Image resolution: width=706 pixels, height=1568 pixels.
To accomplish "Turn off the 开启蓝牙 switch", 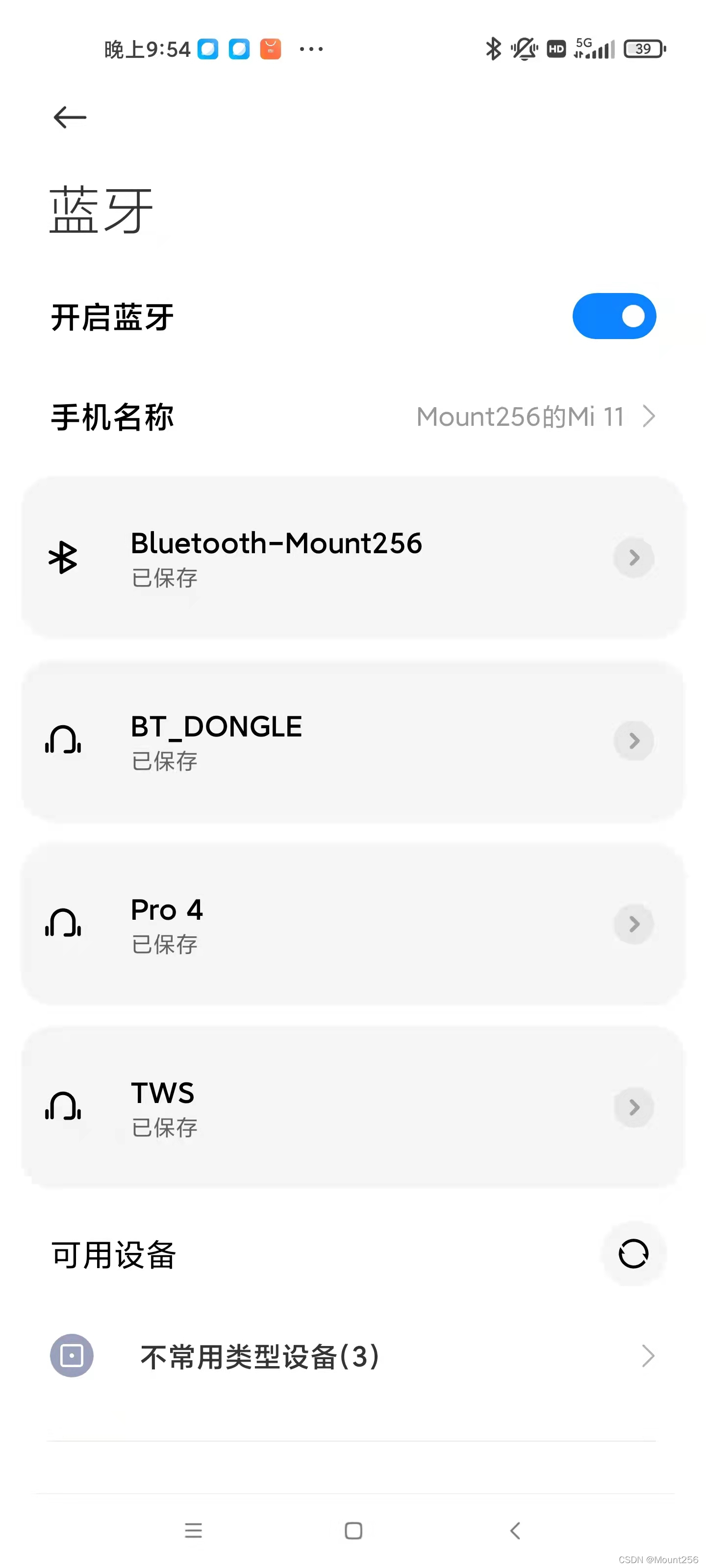I will [613, 316].
